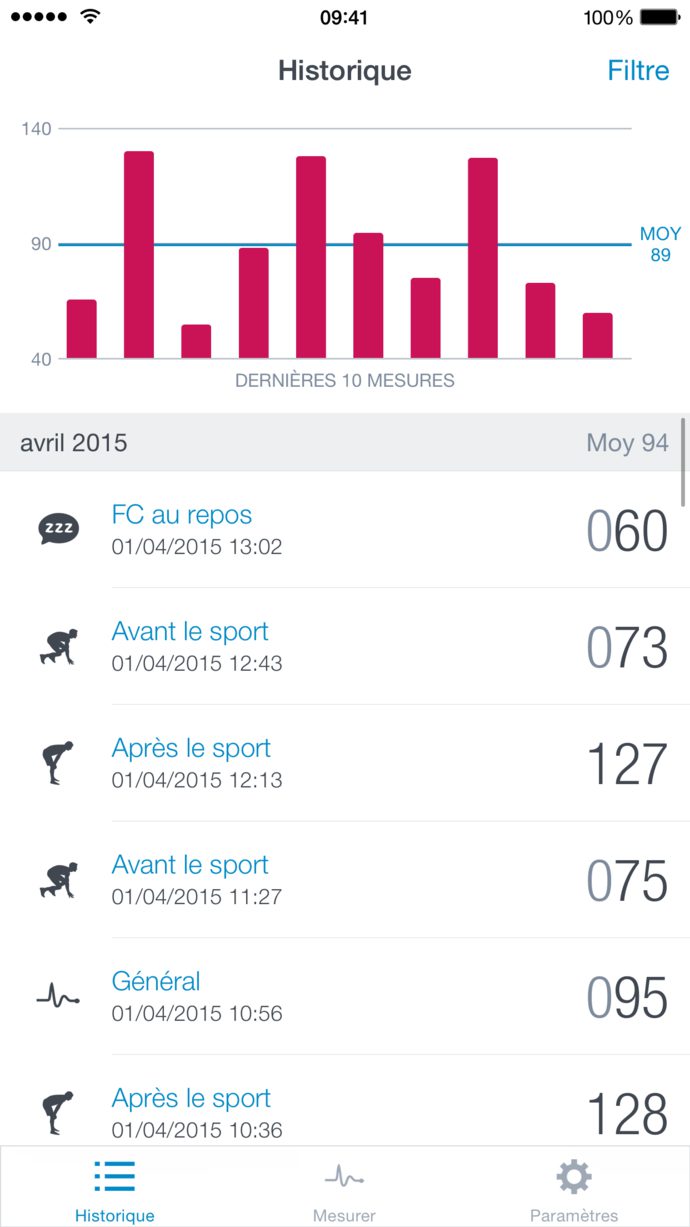Open the FC au repos 13:02 entry
Image resolution: width=690 pixels, height=1227 pixels.
344,530
